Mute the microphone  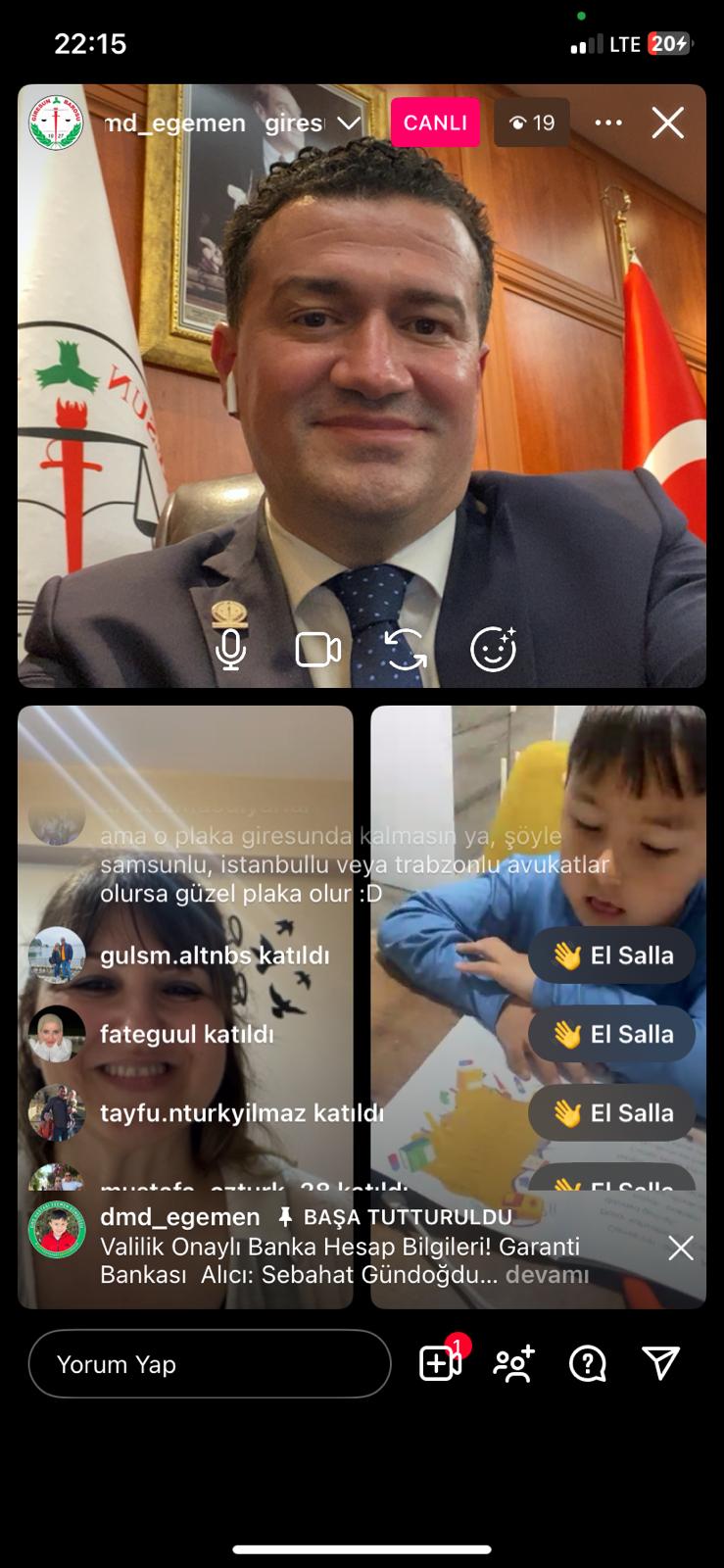pyautogui.click(x=231, y=649)
